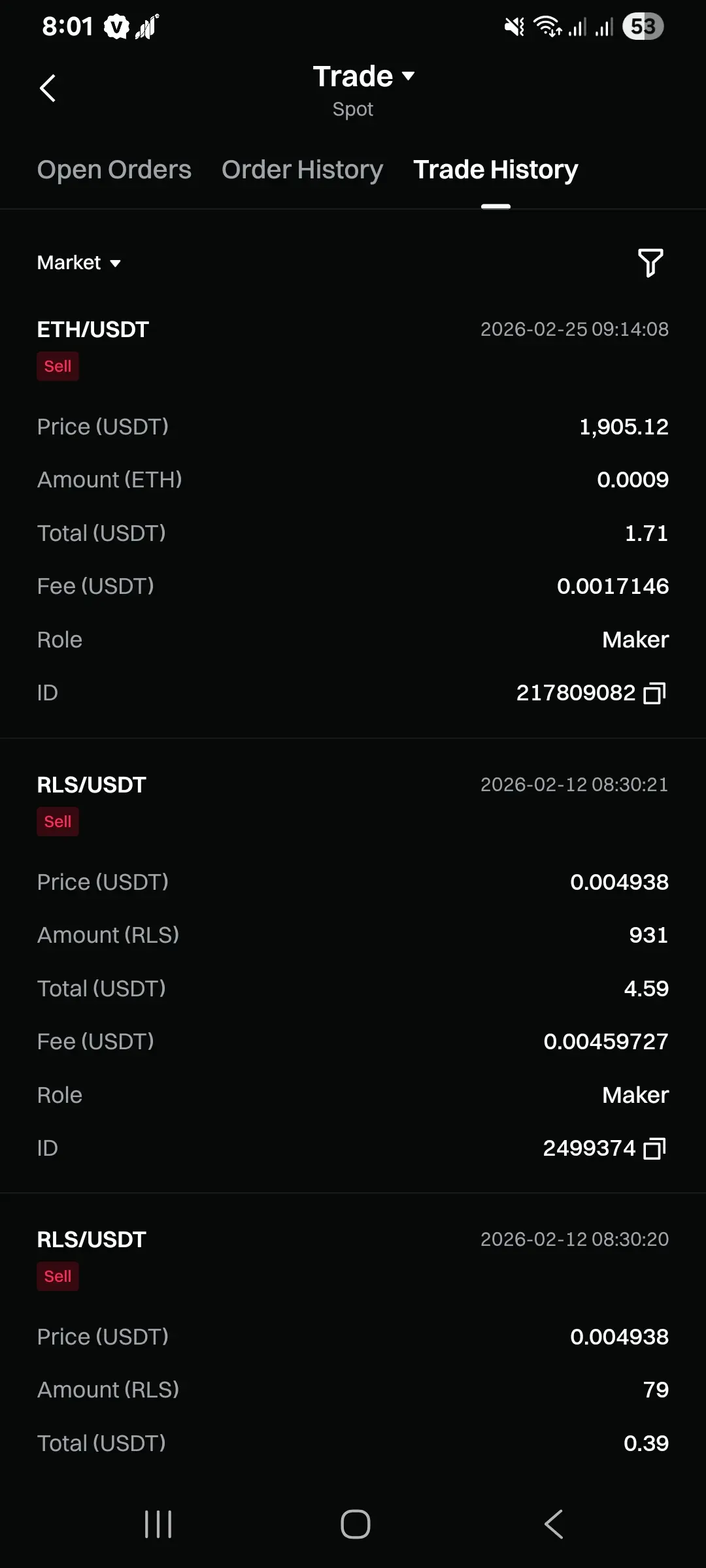This screenshot has height=1568, width=706.
Task: Go to the phone's home screen
Action: pos(355,1524)
